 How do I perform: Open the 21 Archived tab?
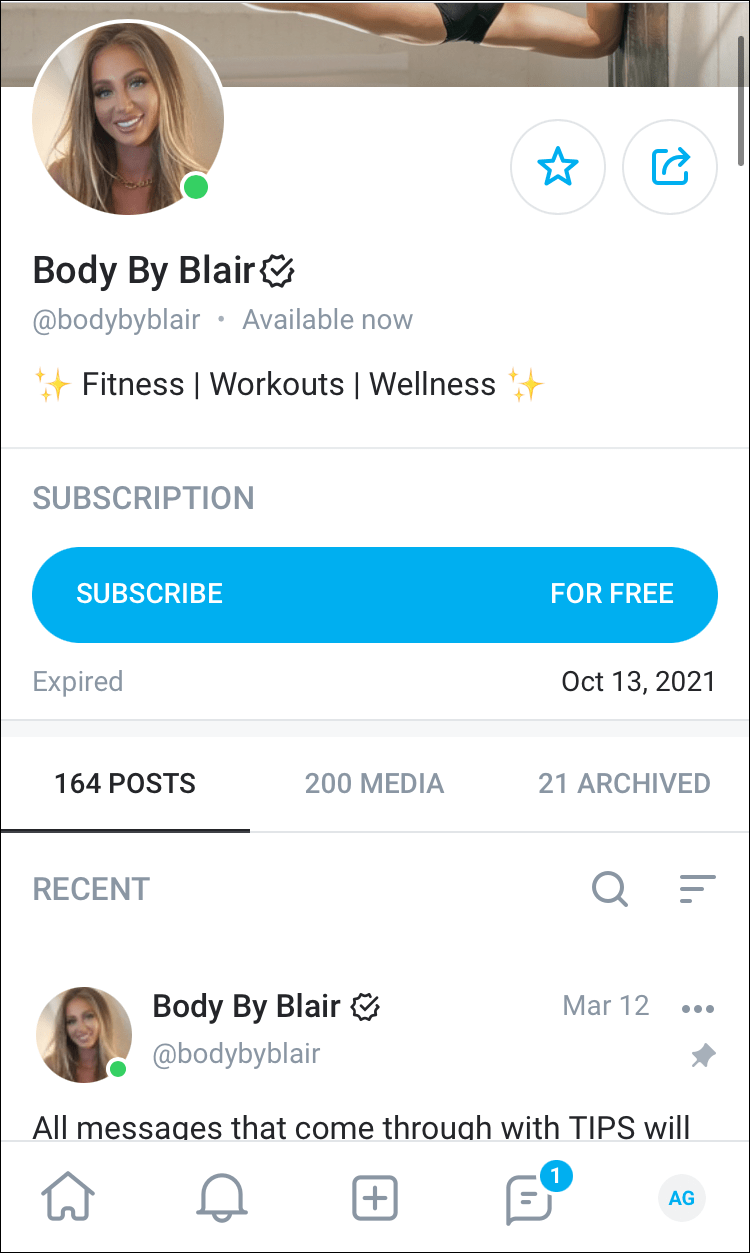(x=624, y=783)
